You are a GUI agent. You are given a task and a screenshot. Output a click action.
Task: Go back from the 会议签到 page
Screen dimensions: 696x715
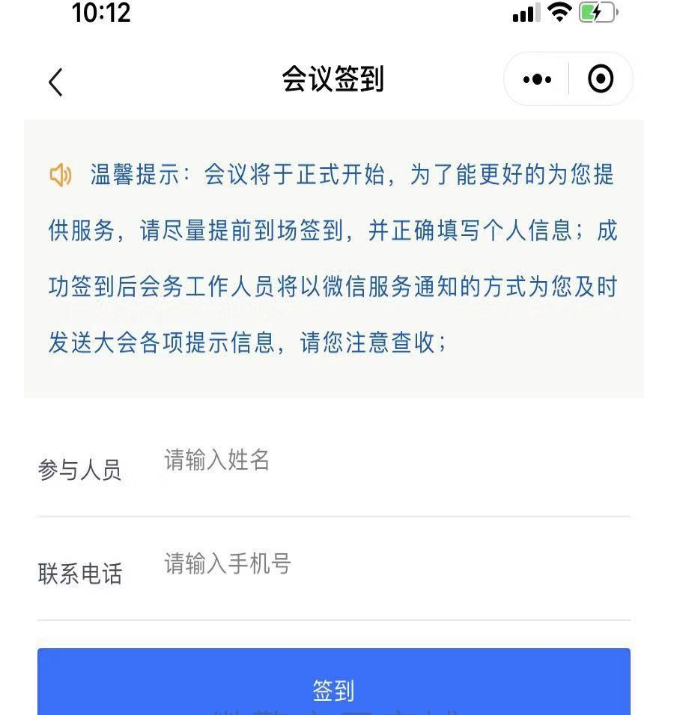click(56, 81)
